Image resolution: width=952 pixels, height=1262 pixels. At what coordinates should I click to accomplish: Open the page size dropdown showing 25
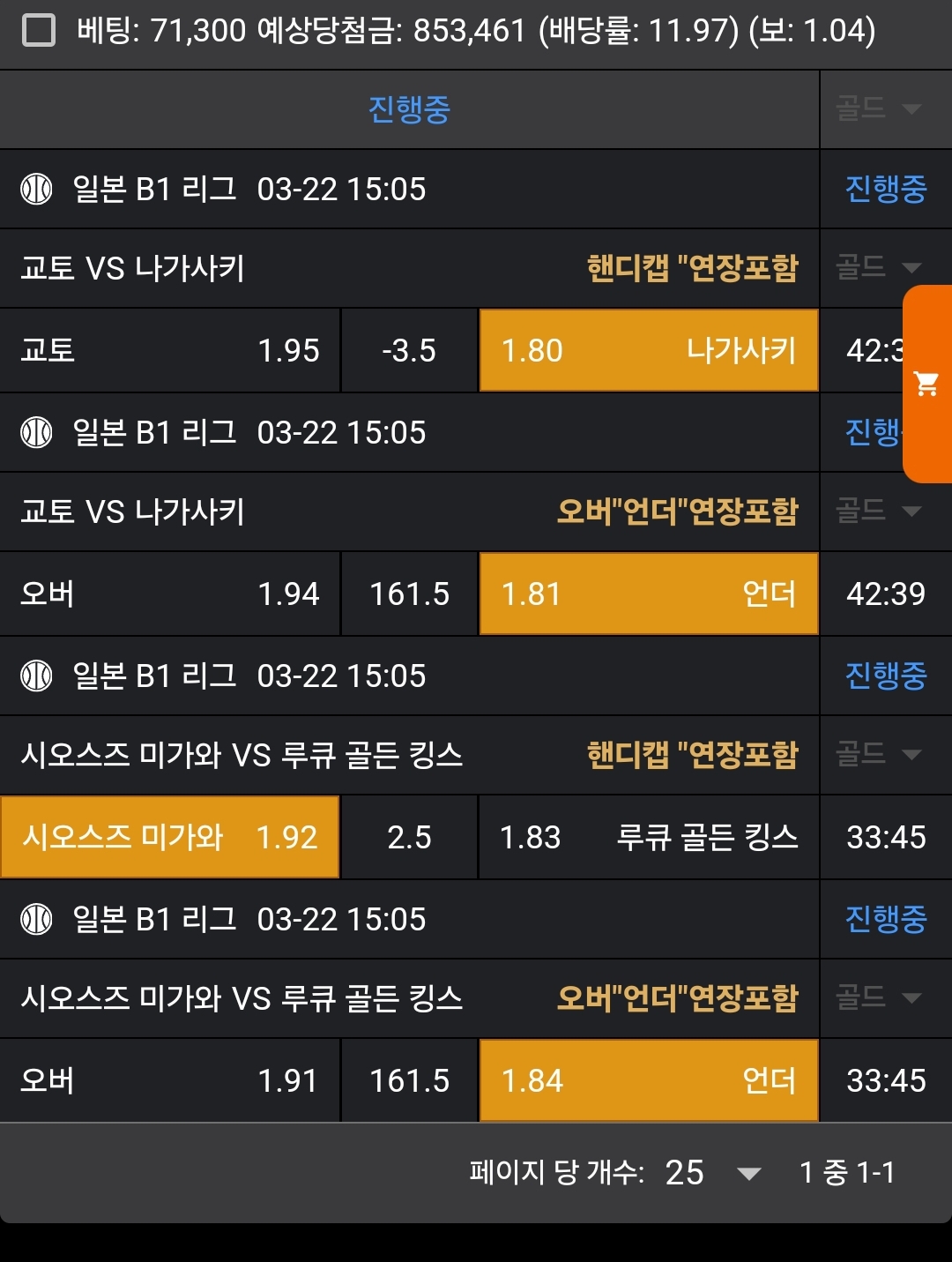coord(712,1173)
